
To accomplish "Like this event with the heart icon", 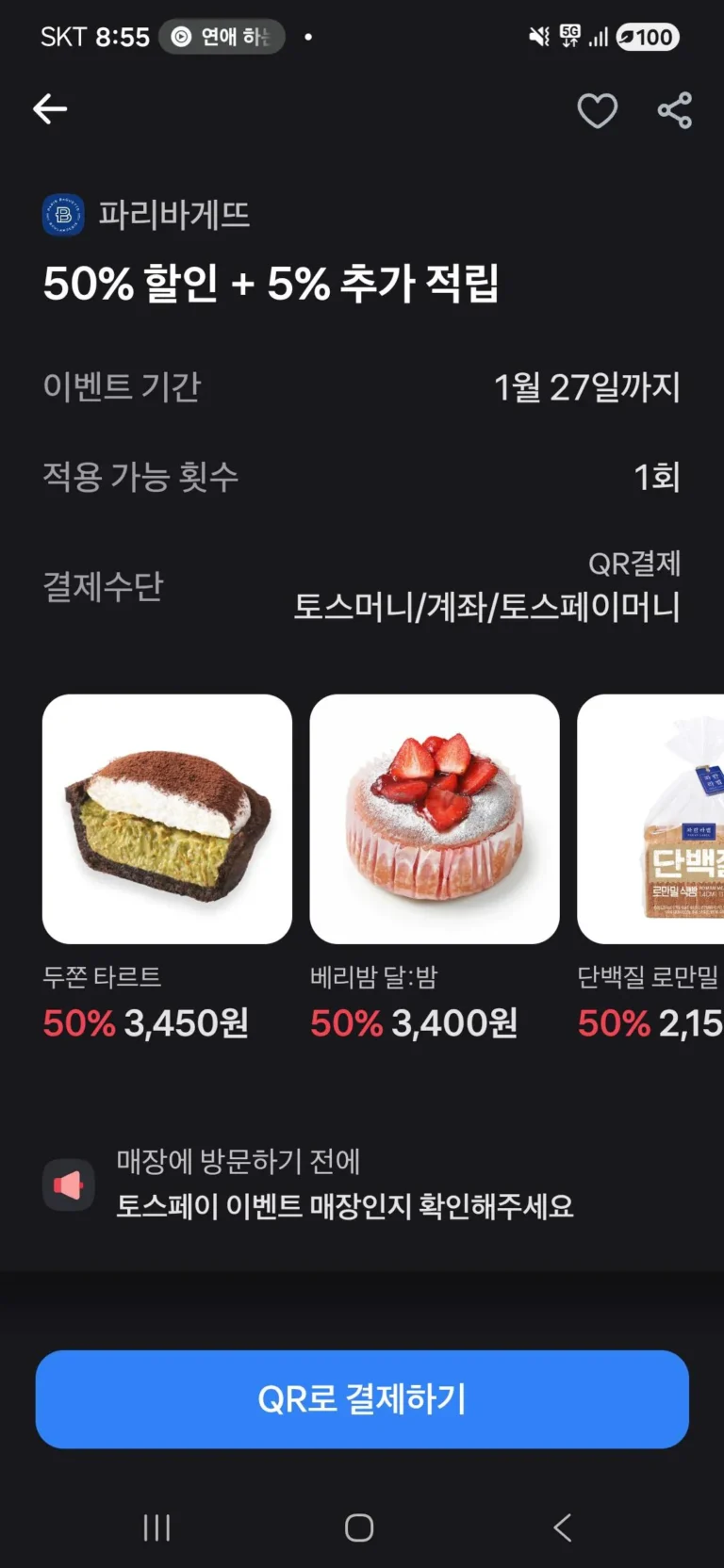I will click(597, 111).
